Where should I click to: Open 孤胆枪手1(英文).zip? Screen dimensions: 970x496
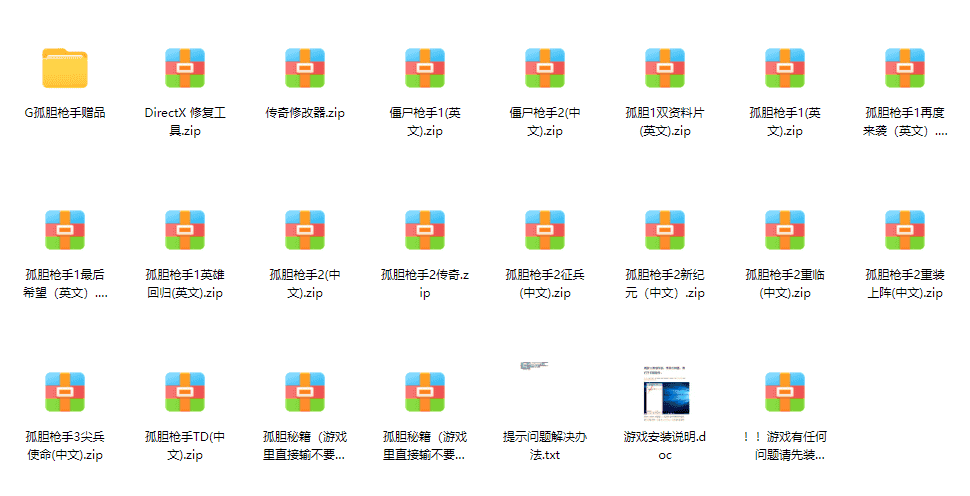tap(785, 68)
